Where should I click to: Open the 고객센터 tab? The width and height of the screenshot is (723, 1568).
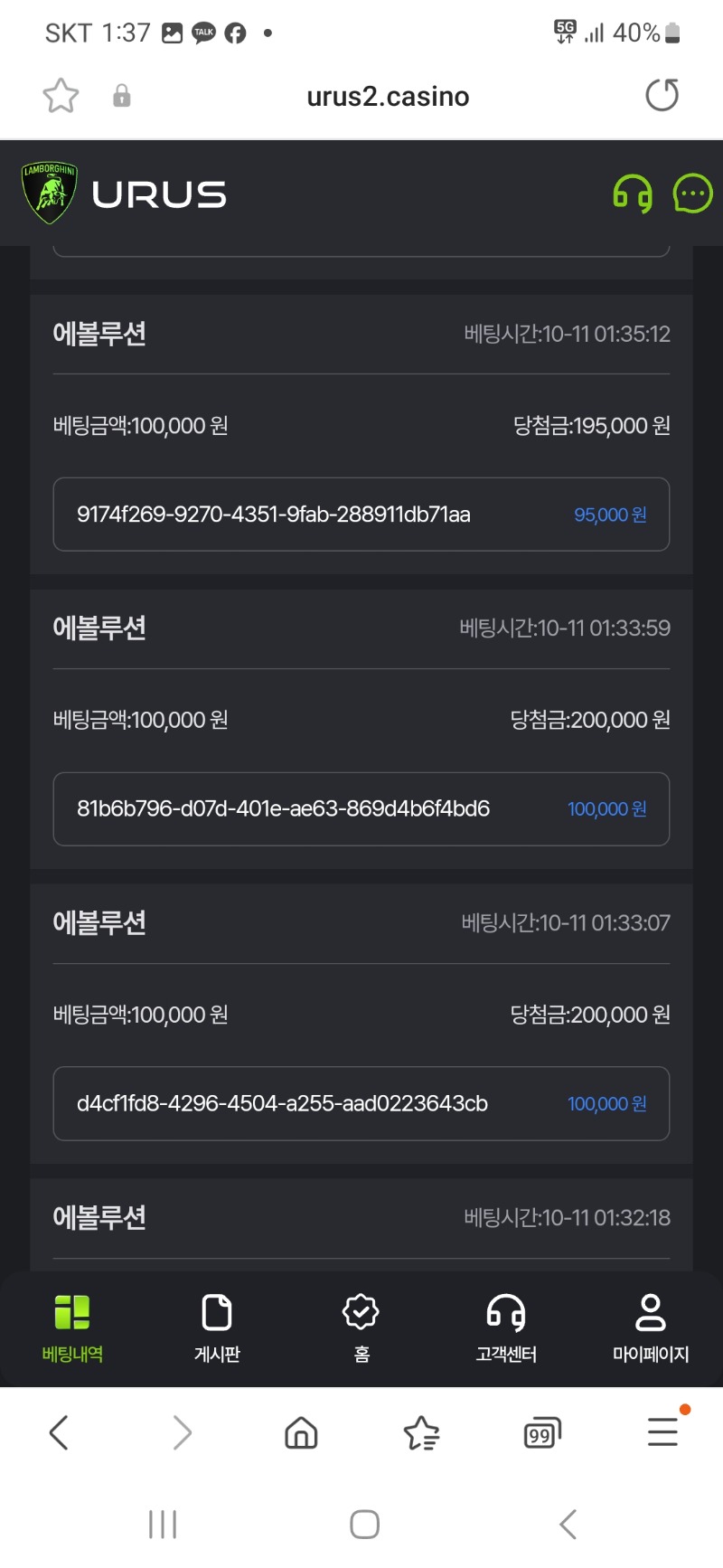(x=506, y=1327)
